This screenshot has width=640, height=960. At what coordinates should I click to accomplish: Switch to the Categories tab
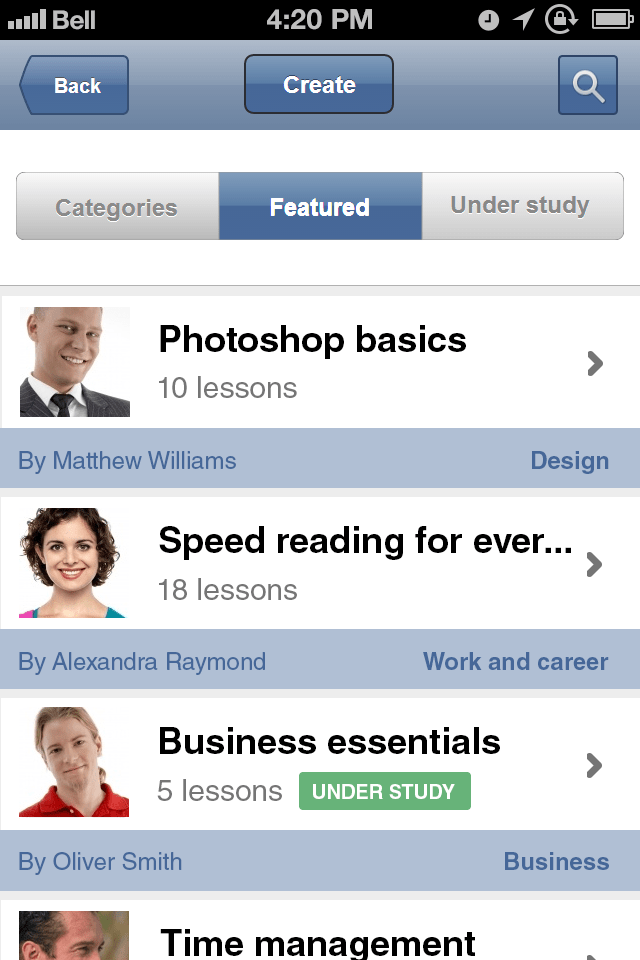[117, 207]
